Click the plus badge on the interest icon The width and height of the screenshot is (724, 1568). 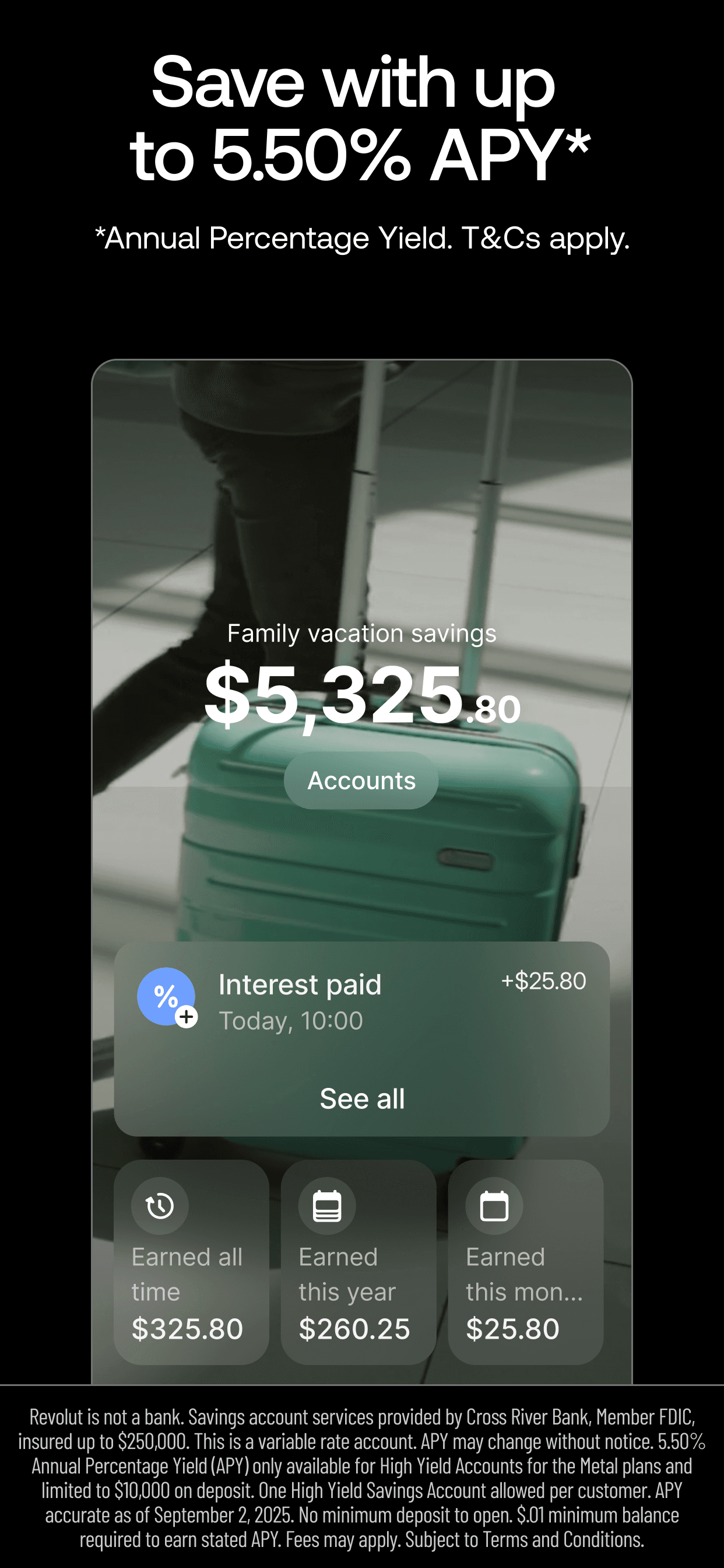tap(186, 1017)
